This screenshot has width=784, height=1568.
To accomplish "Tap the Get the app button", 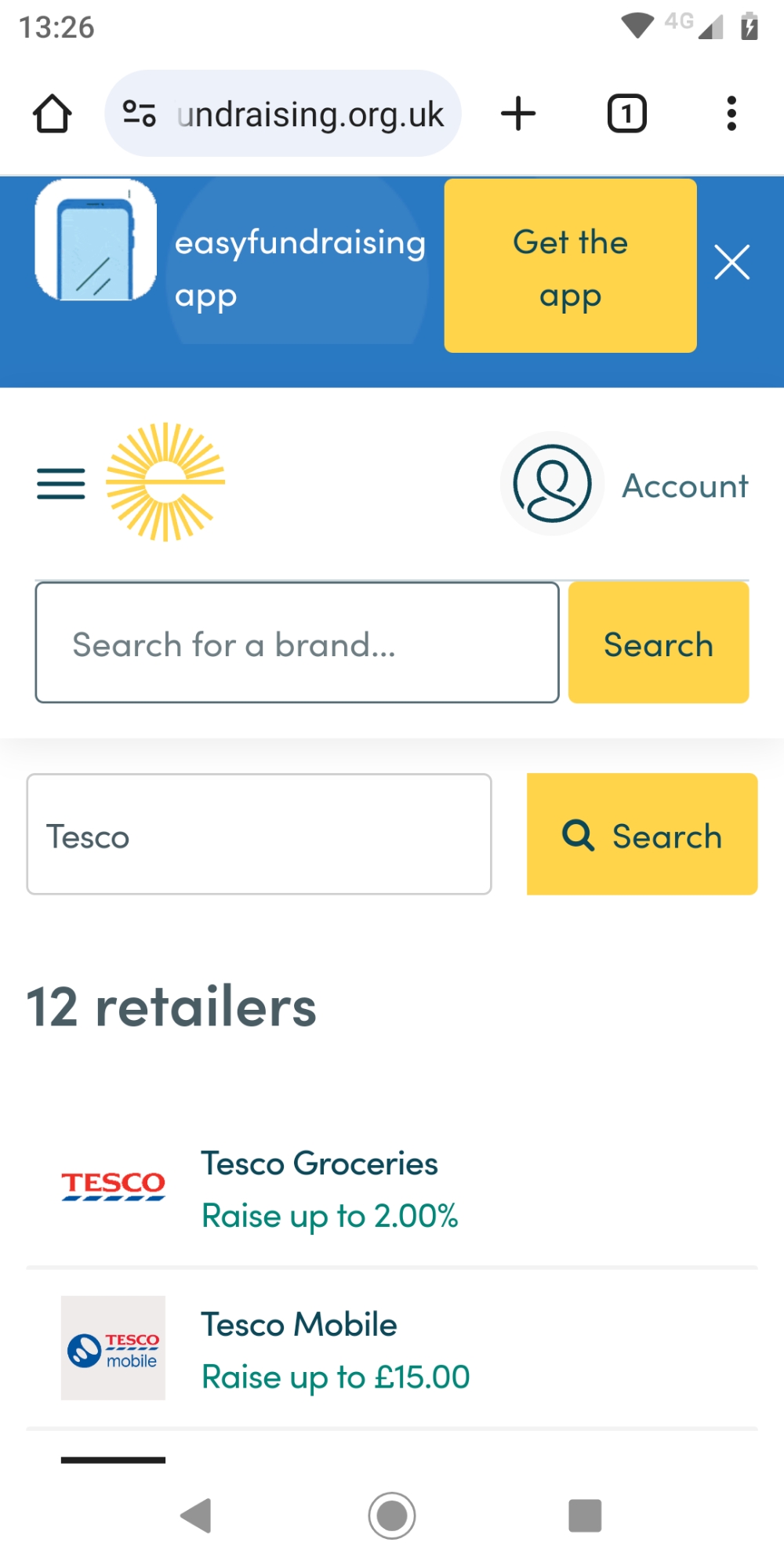I will [x=570, y=266].
